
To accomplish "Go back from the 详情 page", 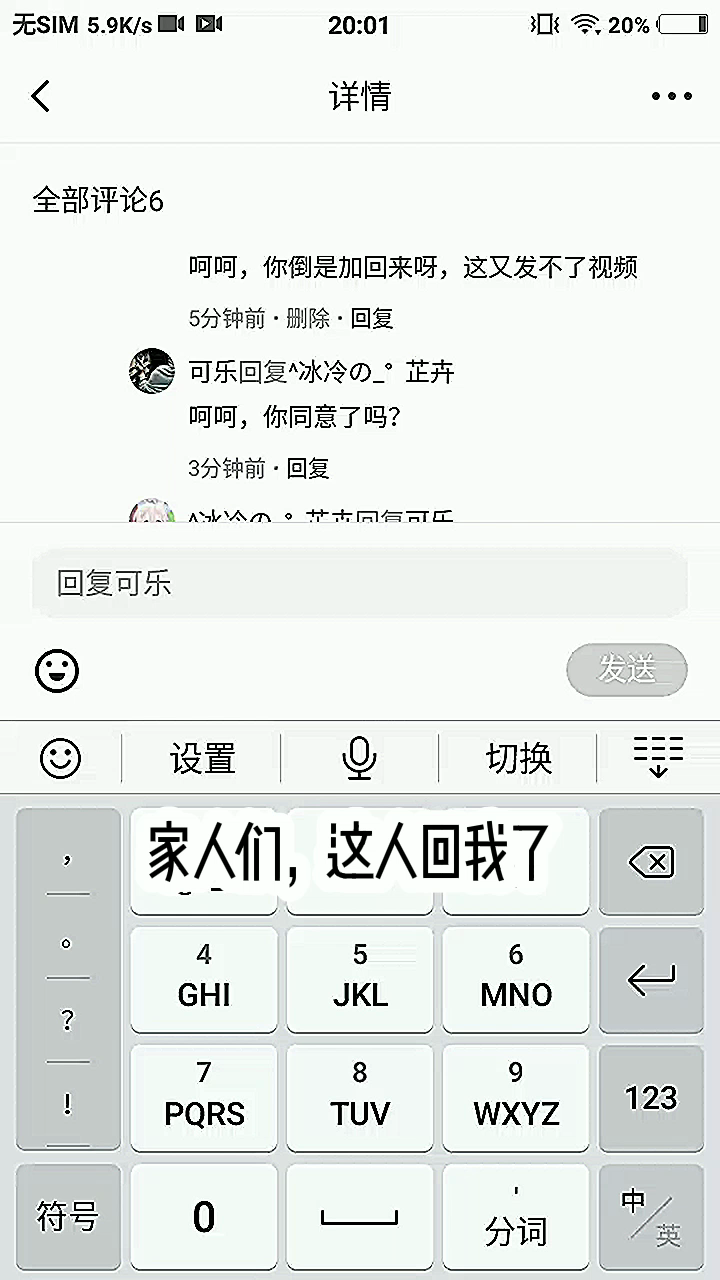I will click(x=41, y=97).
